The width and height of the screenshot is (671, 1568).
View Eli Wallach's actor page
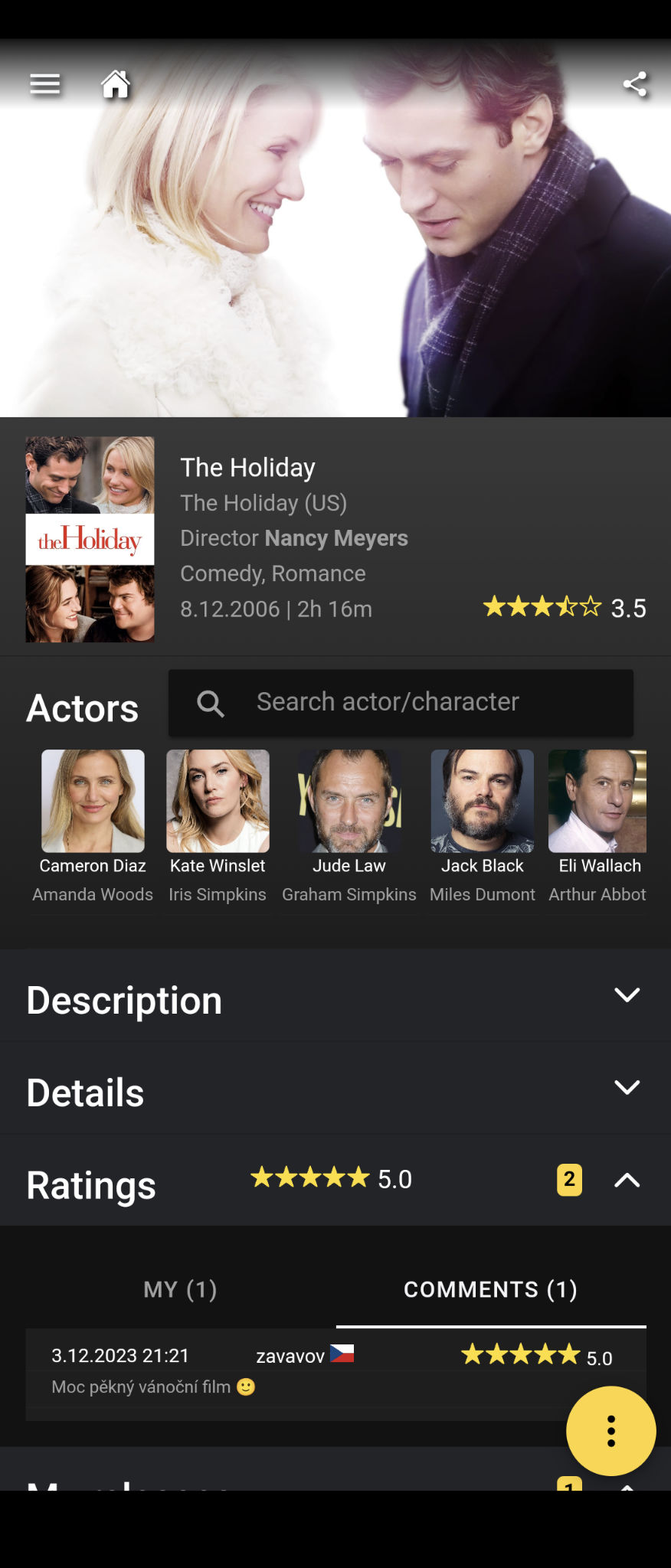click(598, 802)
